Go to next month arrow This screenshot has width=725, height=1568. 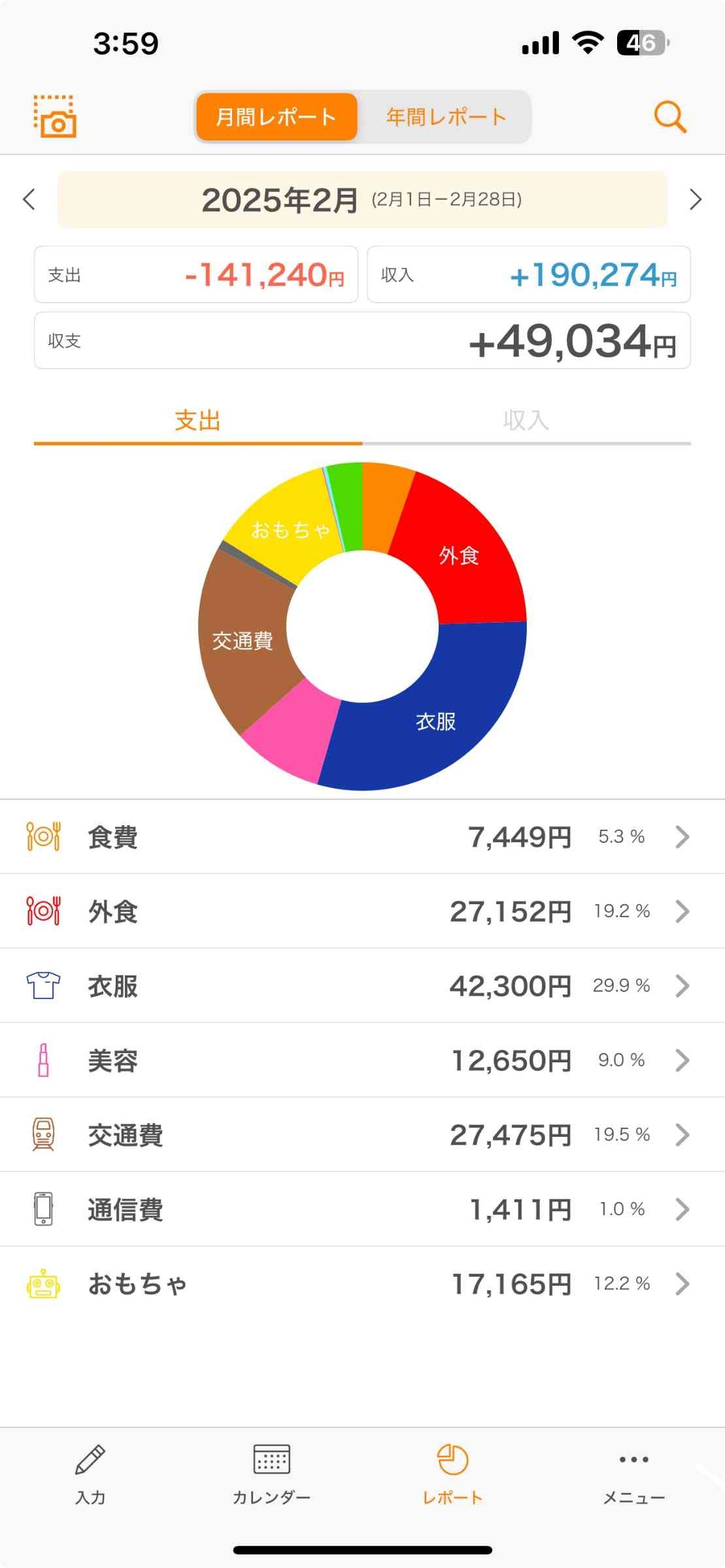click(x=696, y=199)
